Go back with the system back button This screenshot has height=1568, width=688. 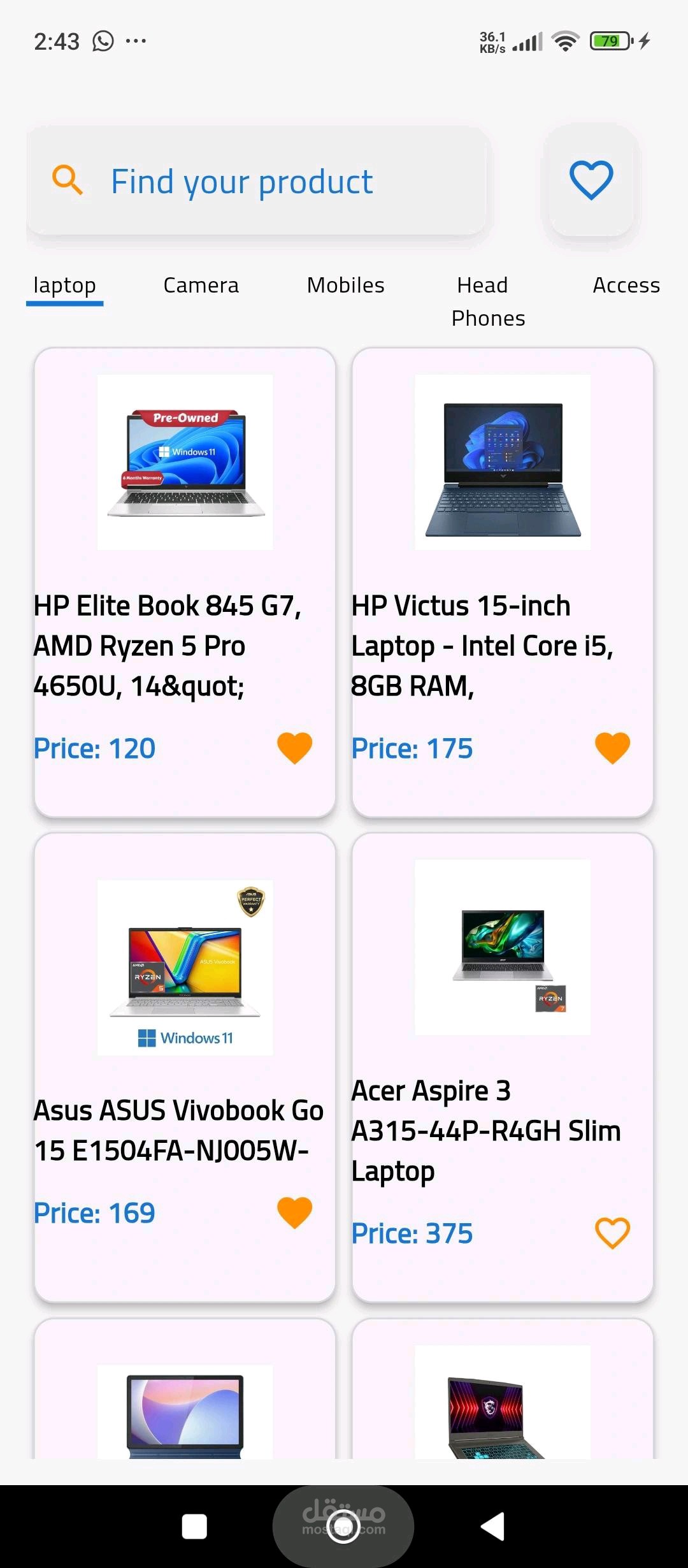492,1527
